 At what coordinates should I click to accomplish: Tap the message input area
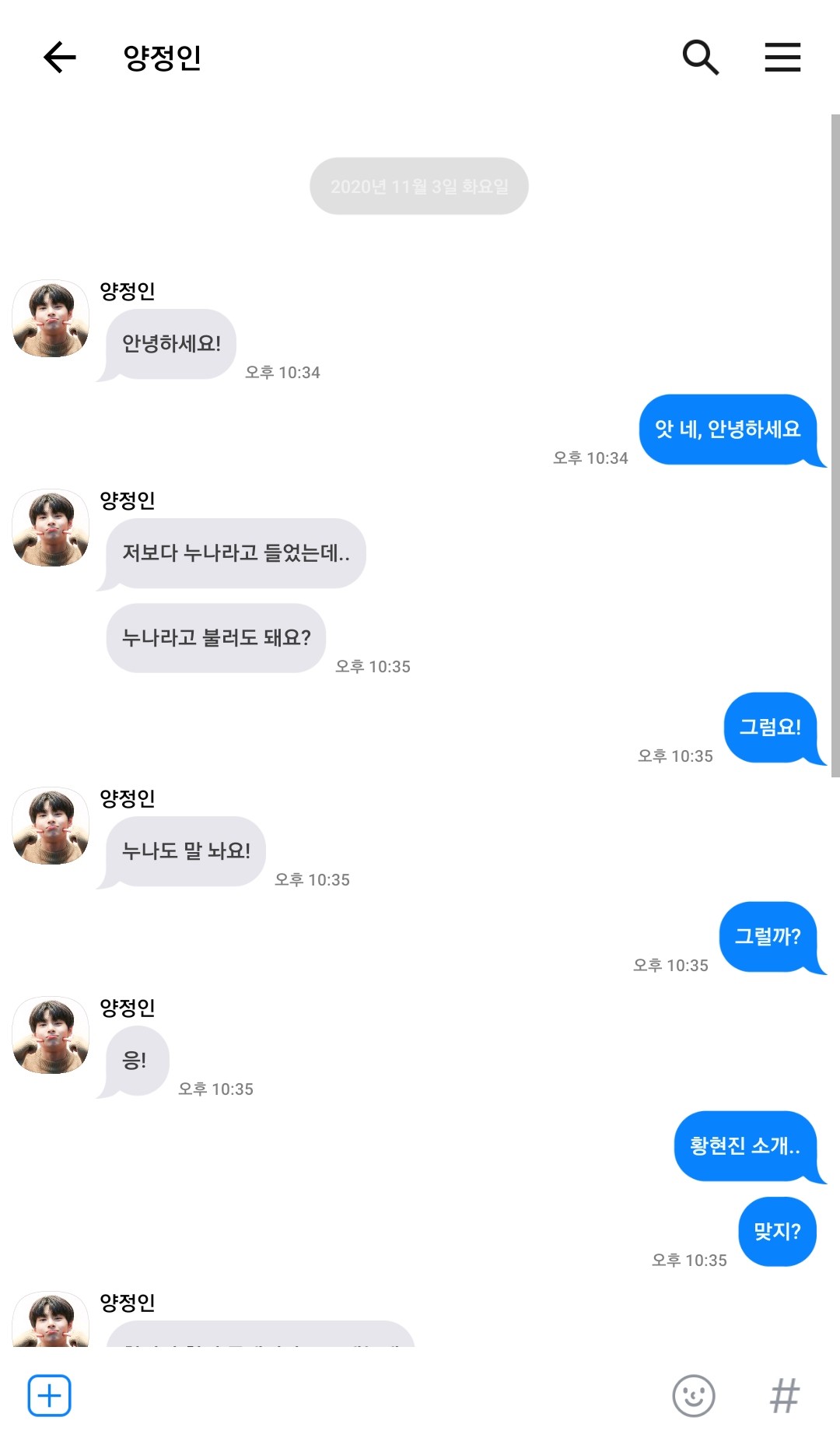[x=366, y=1395]
